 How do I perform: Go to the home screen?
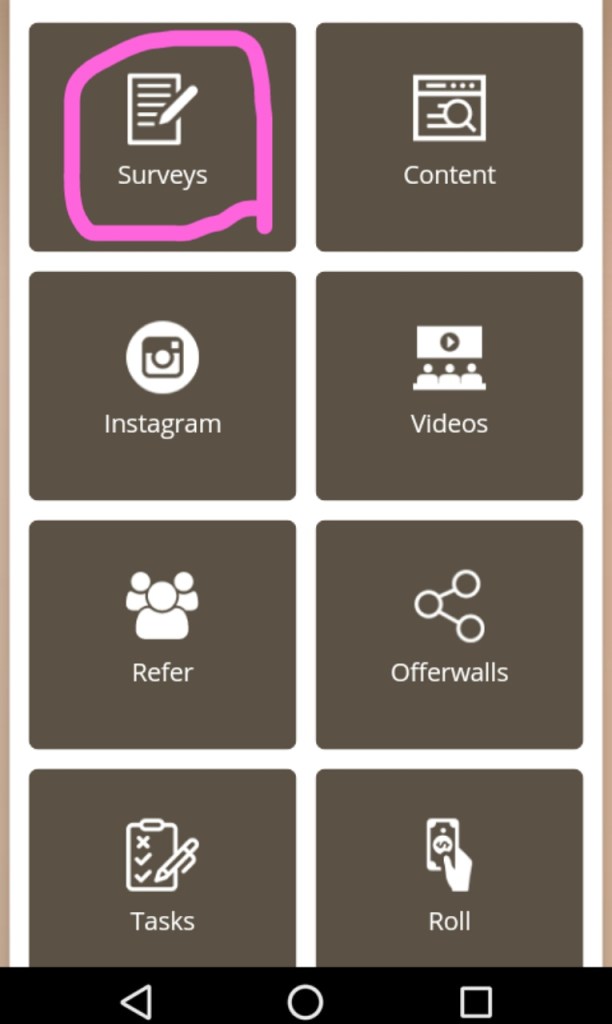[305, 1000]
